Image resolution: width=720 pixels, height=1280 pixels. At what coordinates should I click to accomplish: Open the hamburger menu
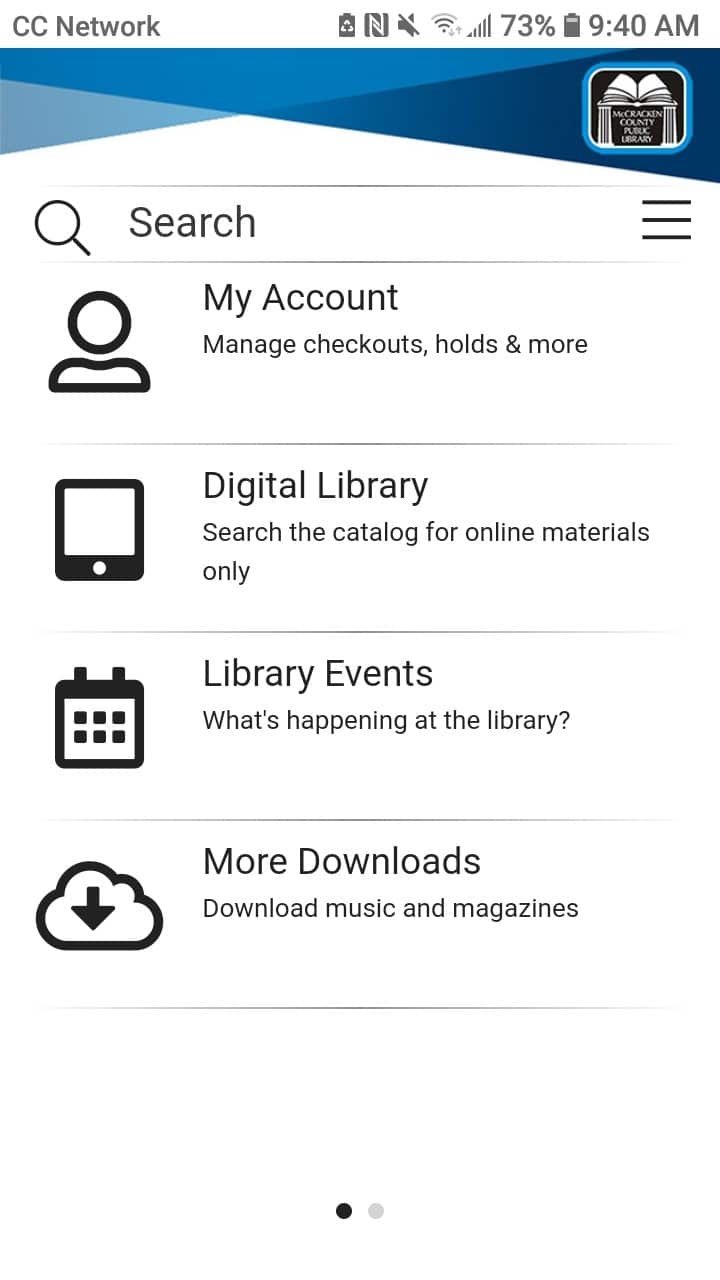pos(666,220)
